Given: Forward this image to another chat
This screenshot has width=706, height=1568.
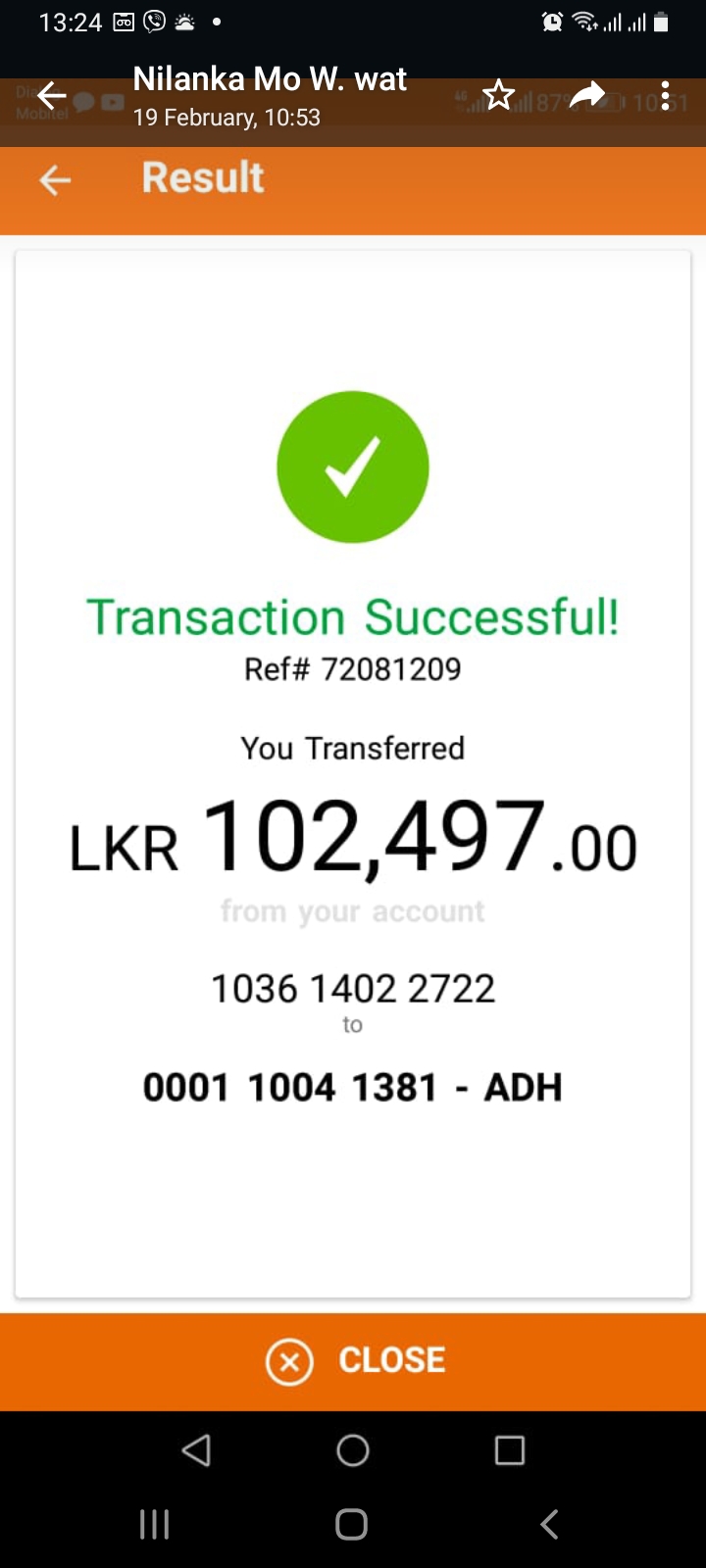Looking at the screenshot, I should click(587, 96).
